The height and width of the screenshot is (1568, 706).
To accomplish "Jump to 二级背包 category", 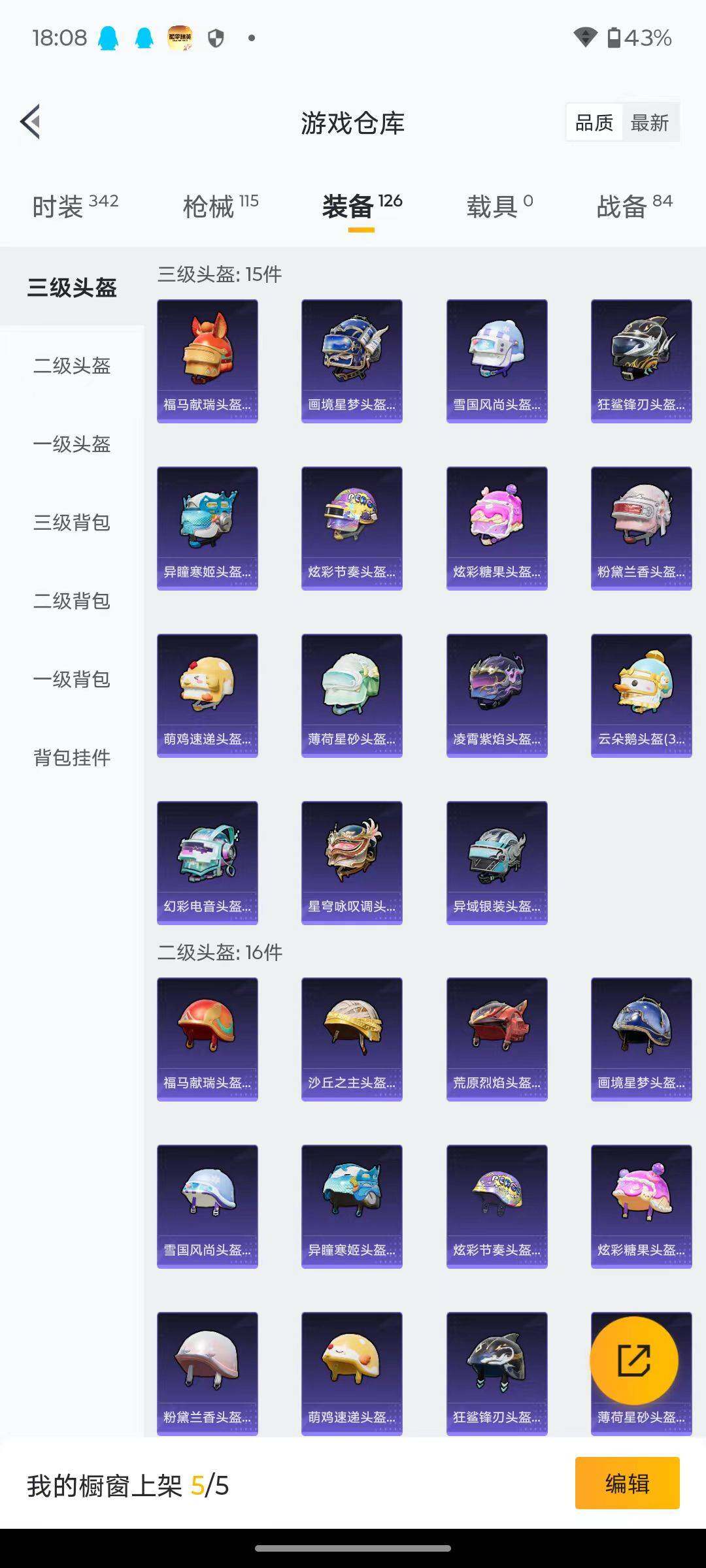I will [72, 601].
